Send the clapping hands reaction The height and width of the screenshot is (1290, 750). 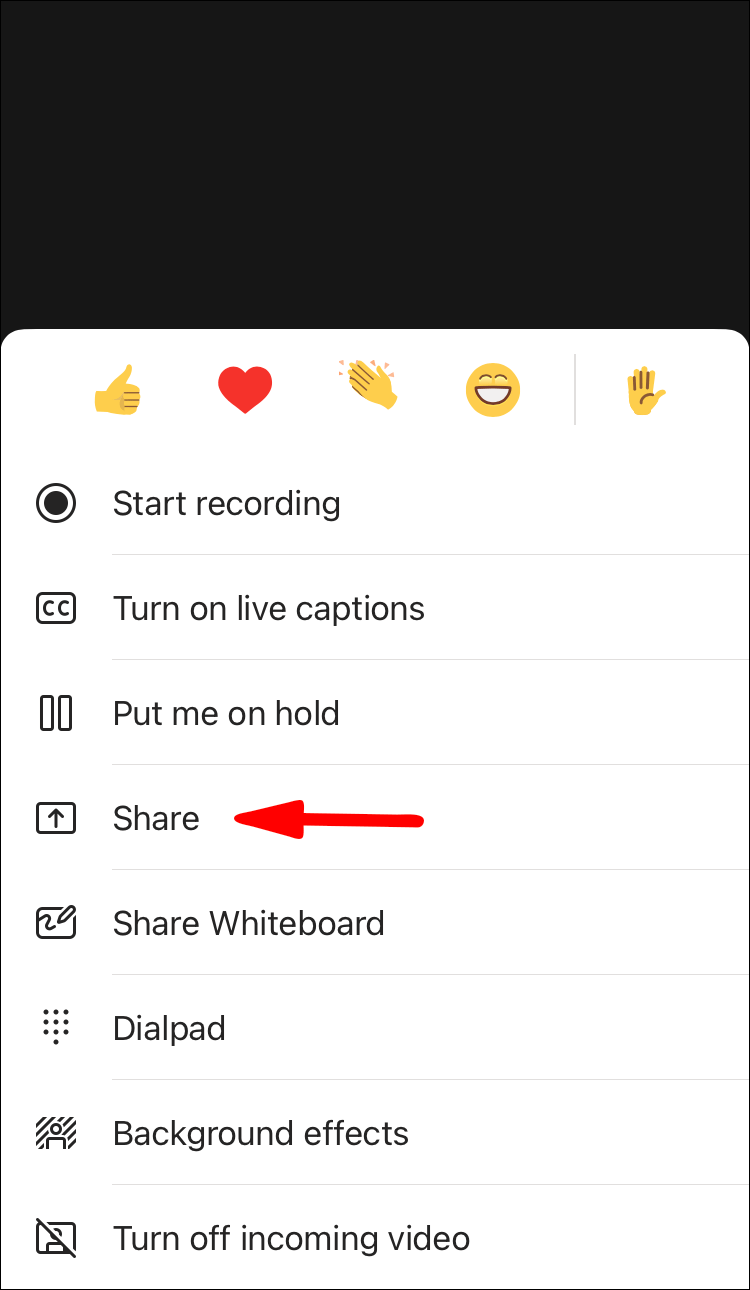[369, 387]
